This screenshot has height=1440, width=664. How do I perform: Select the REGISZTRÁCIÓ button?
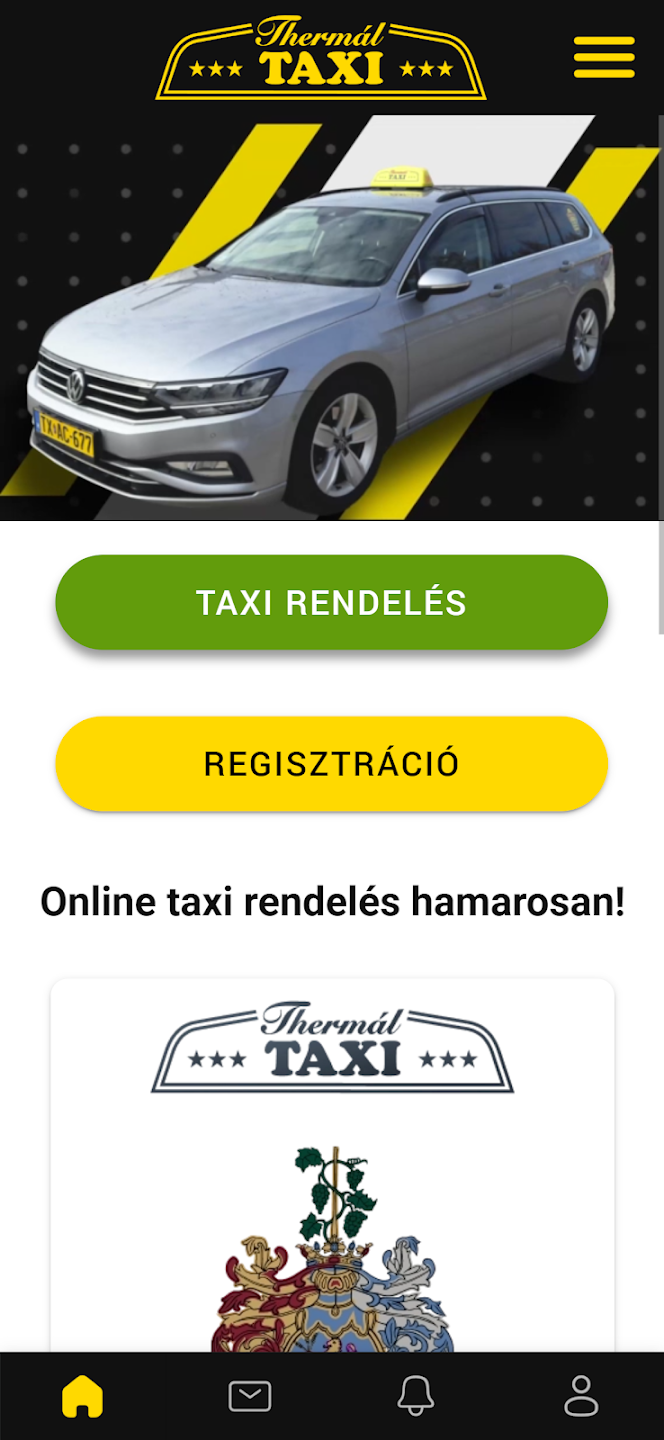click(331, 764)
